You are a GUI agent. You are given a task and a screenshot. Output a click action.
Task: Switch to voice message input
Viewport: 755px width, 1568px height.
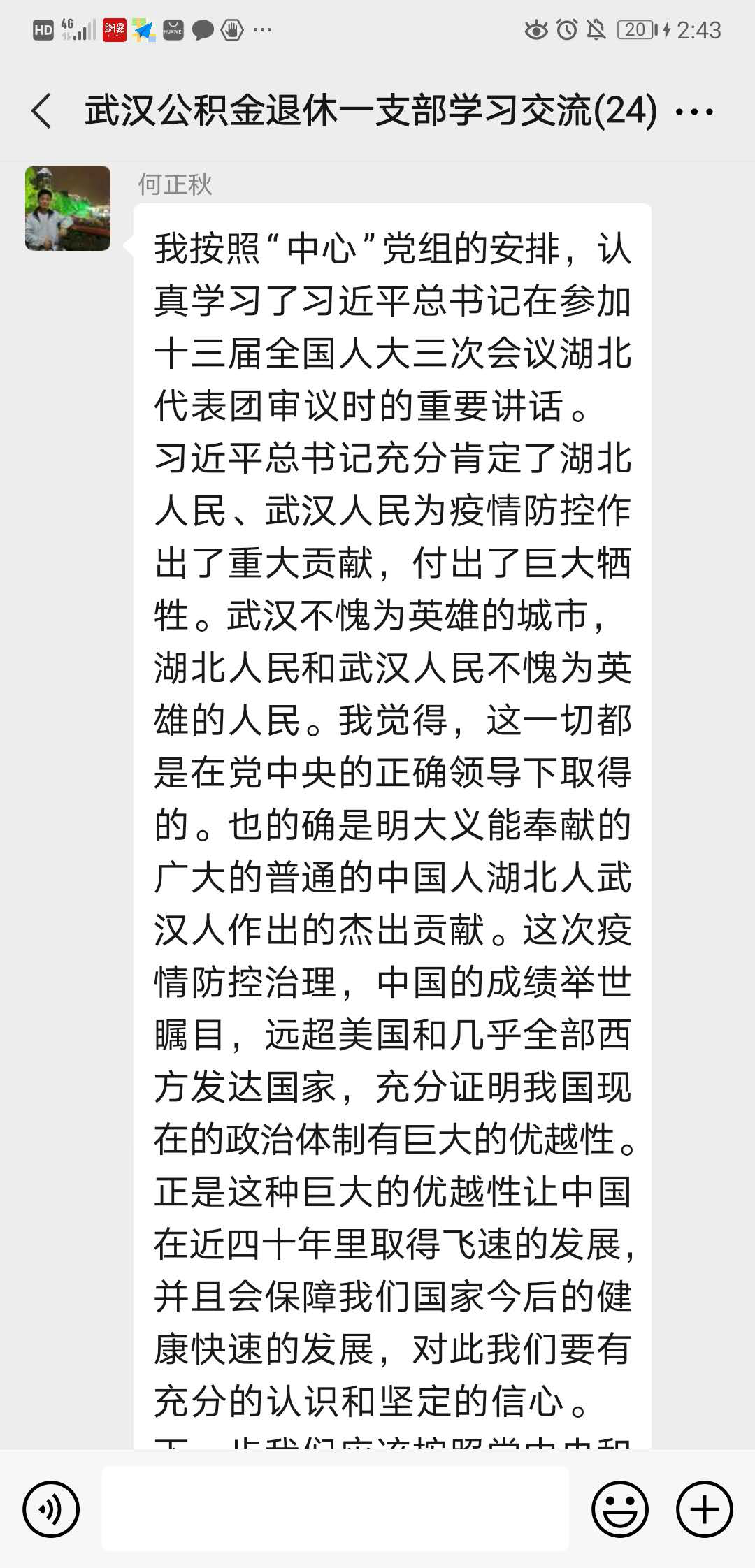[51, 1509]
